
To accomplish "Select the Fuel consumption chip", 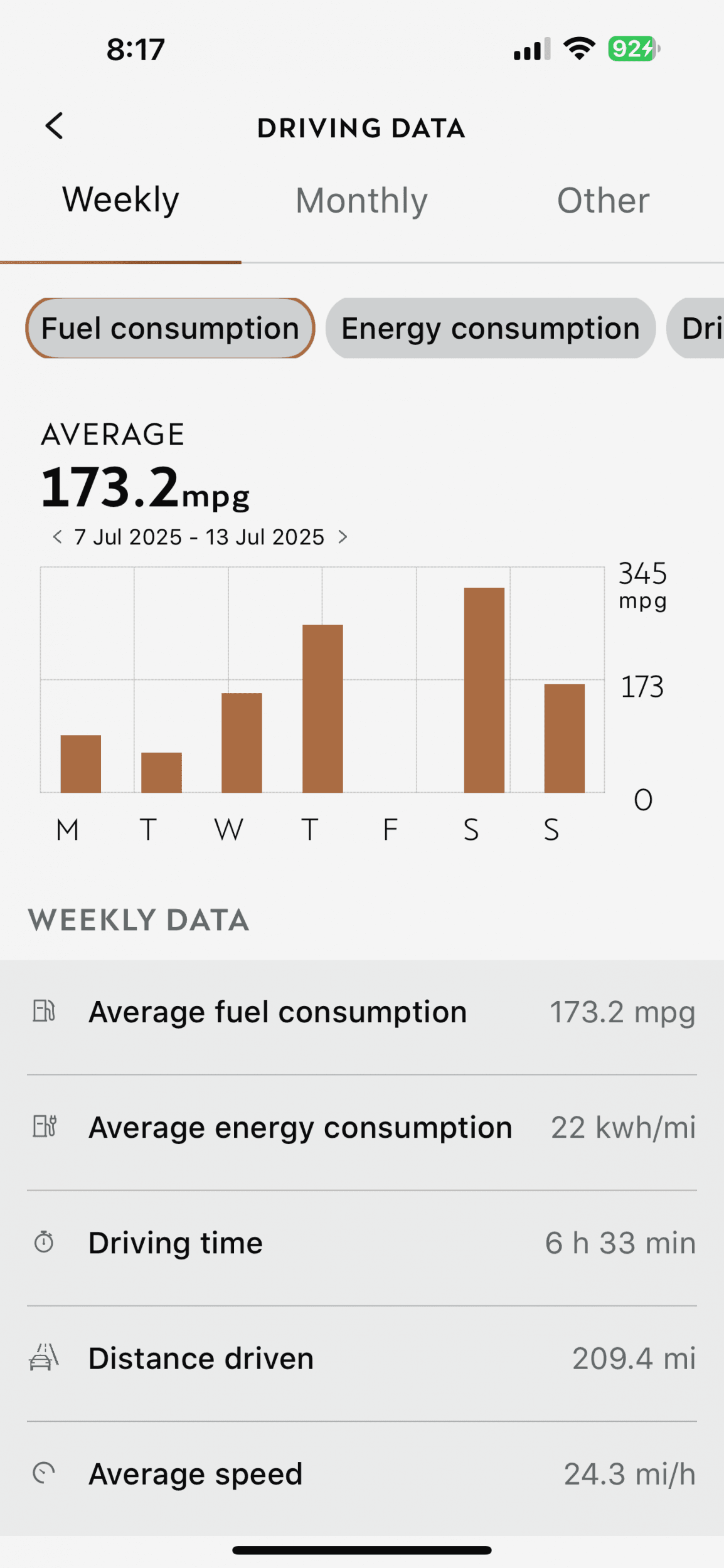I will pos(170,328).
